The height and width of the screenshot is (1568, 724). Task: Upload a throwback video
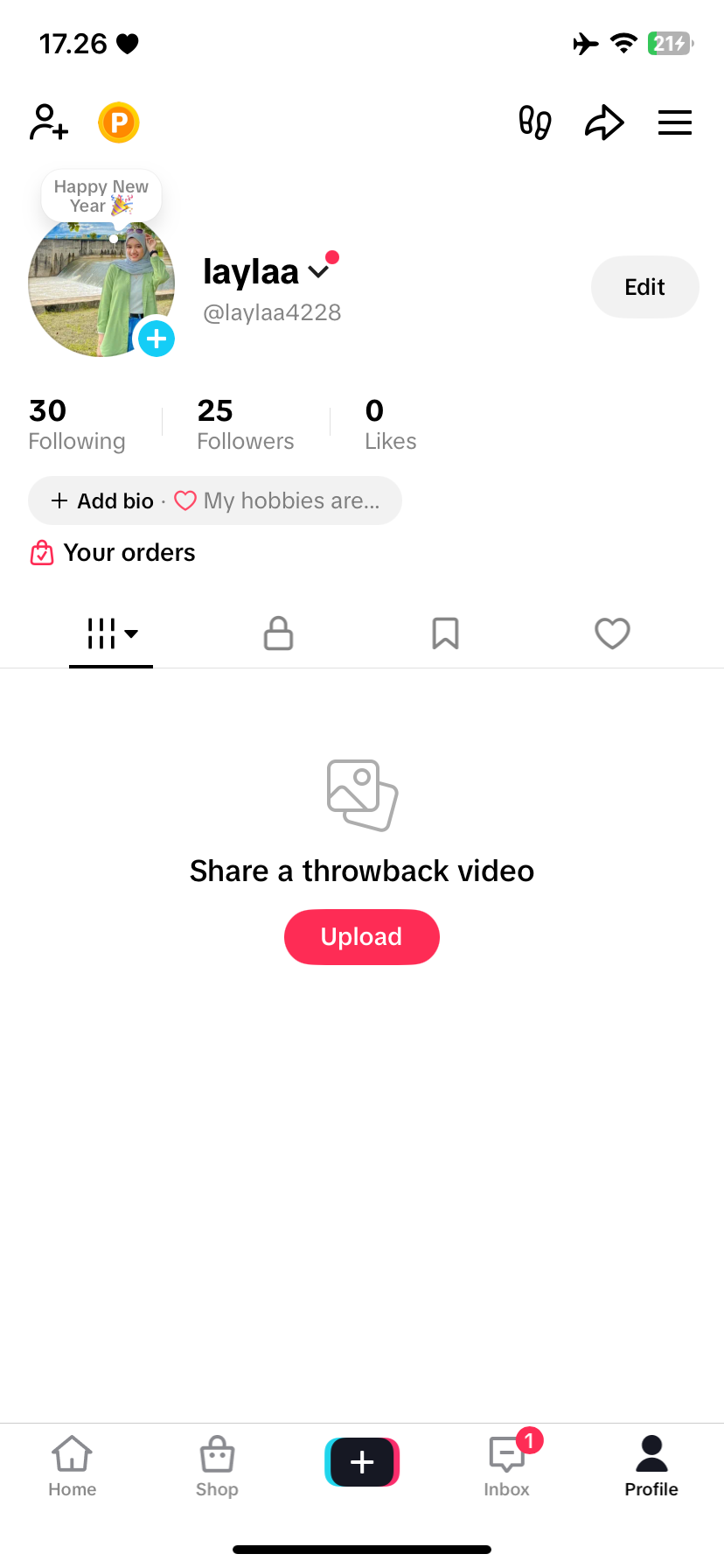pyautogui.click(x=361, y=937)
